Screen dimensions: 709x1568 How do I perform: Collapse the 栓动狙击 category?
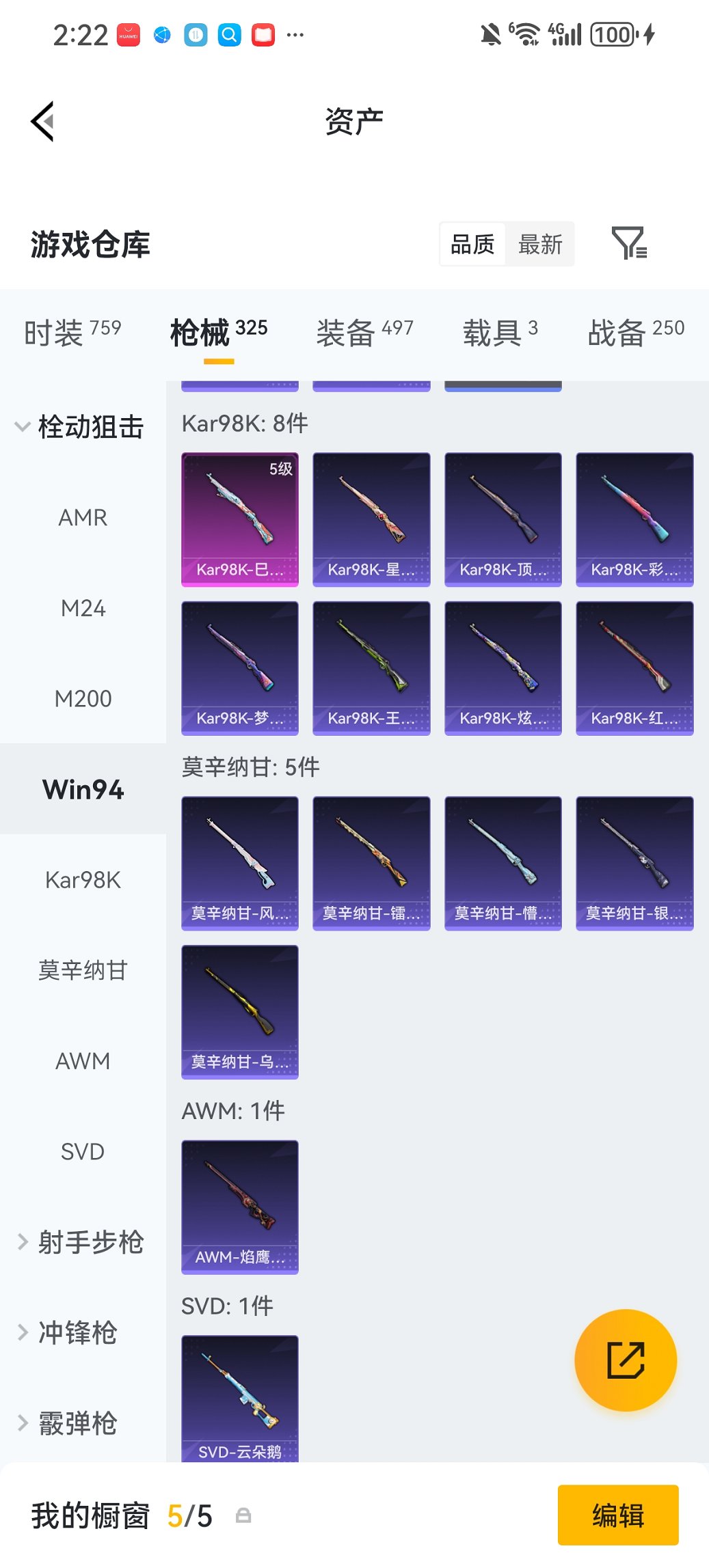pyautogui.click(x=81, y=427)
